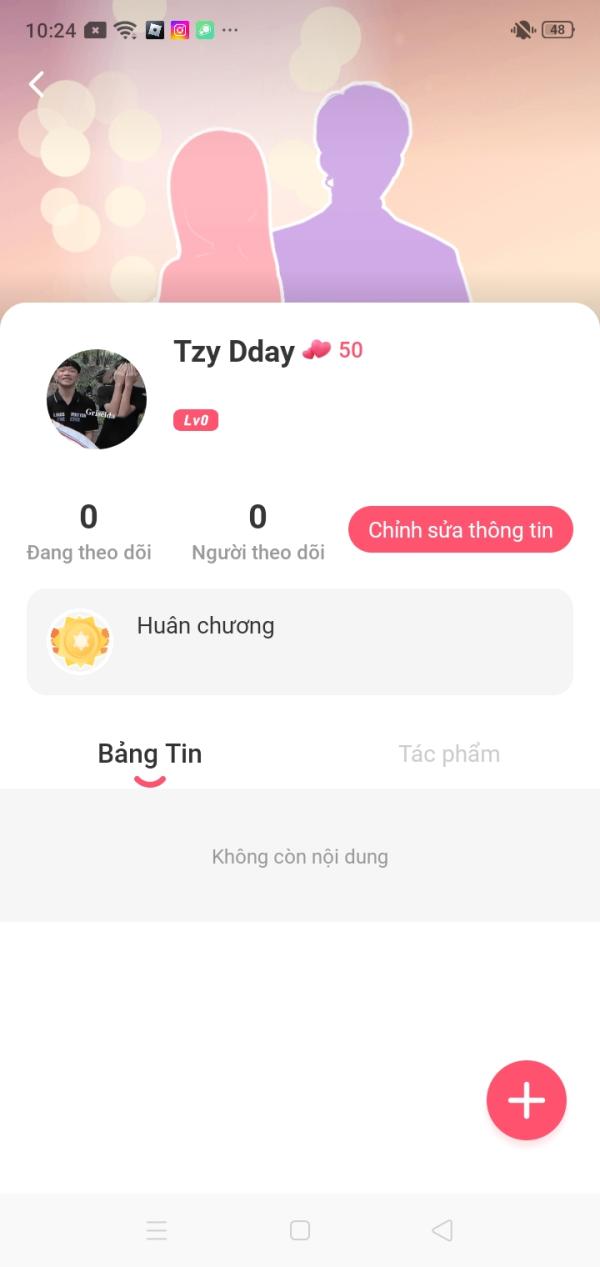View the Người theo dõi followers list
This screenshot has height=1267, width=600.
(x=258, y=532)
